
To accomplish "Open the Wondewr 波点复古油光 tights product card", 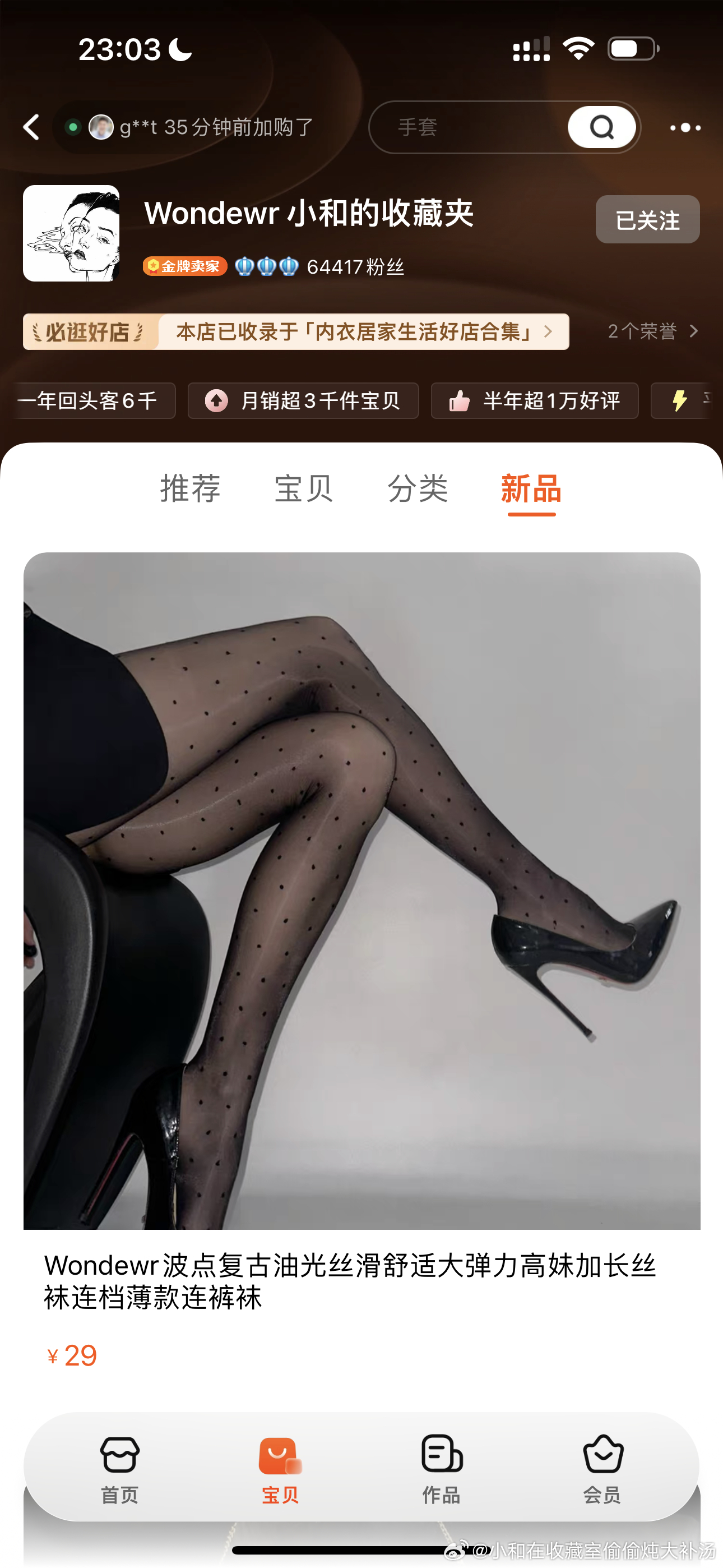I will (361, 913).
